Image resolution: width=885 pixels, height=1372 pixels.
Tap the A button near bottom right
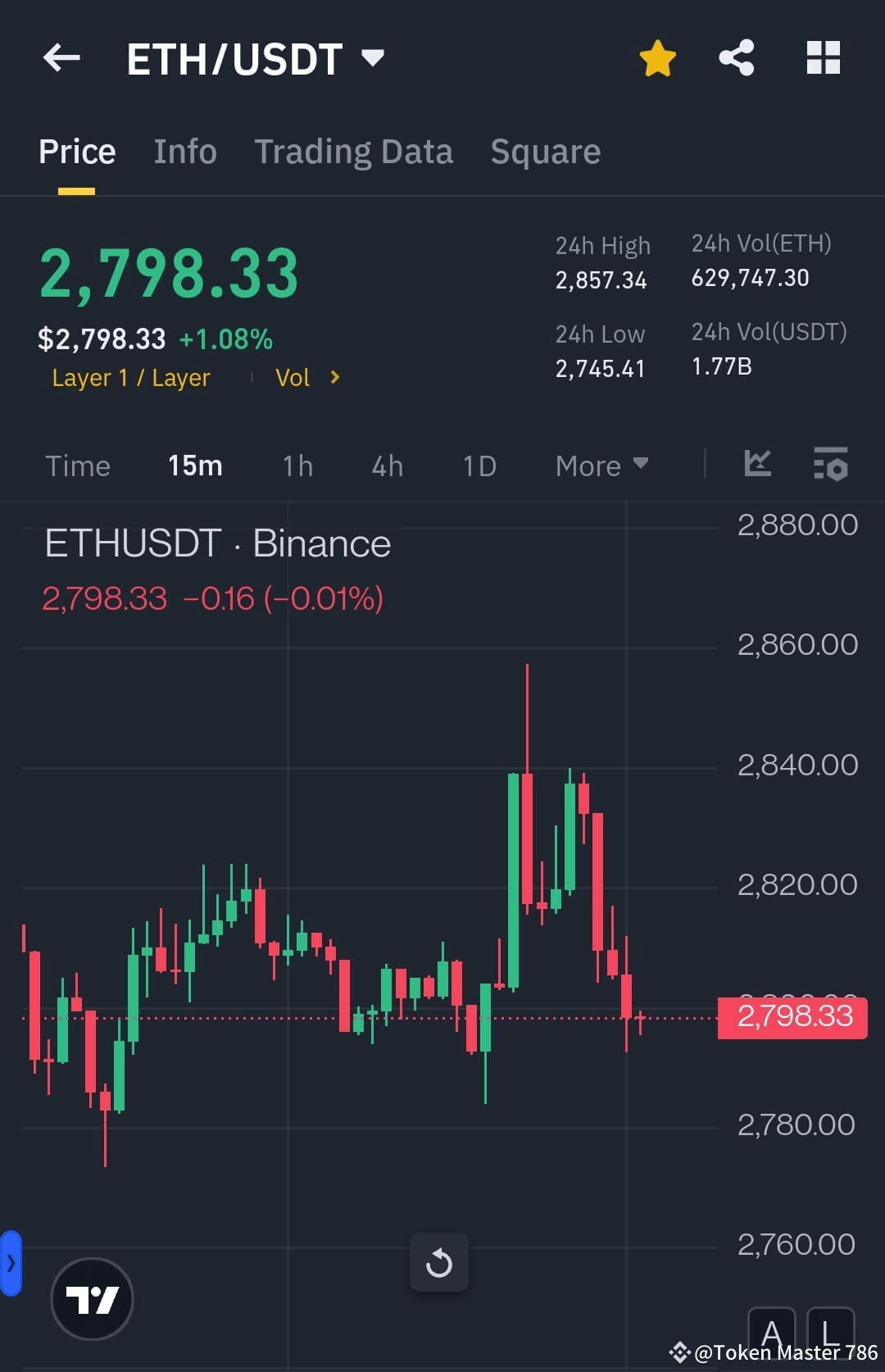click(x=772, y=1334)
